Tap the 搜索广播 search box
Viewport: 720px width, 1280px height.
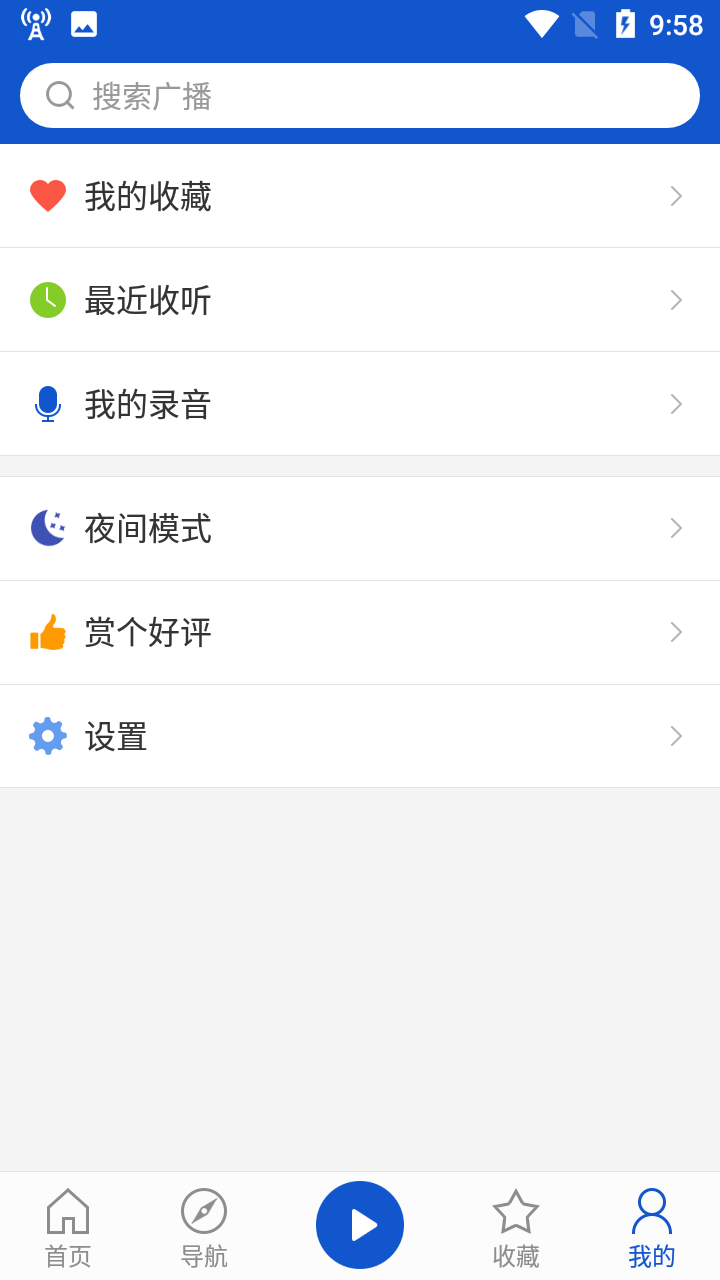tap(360, 96)
